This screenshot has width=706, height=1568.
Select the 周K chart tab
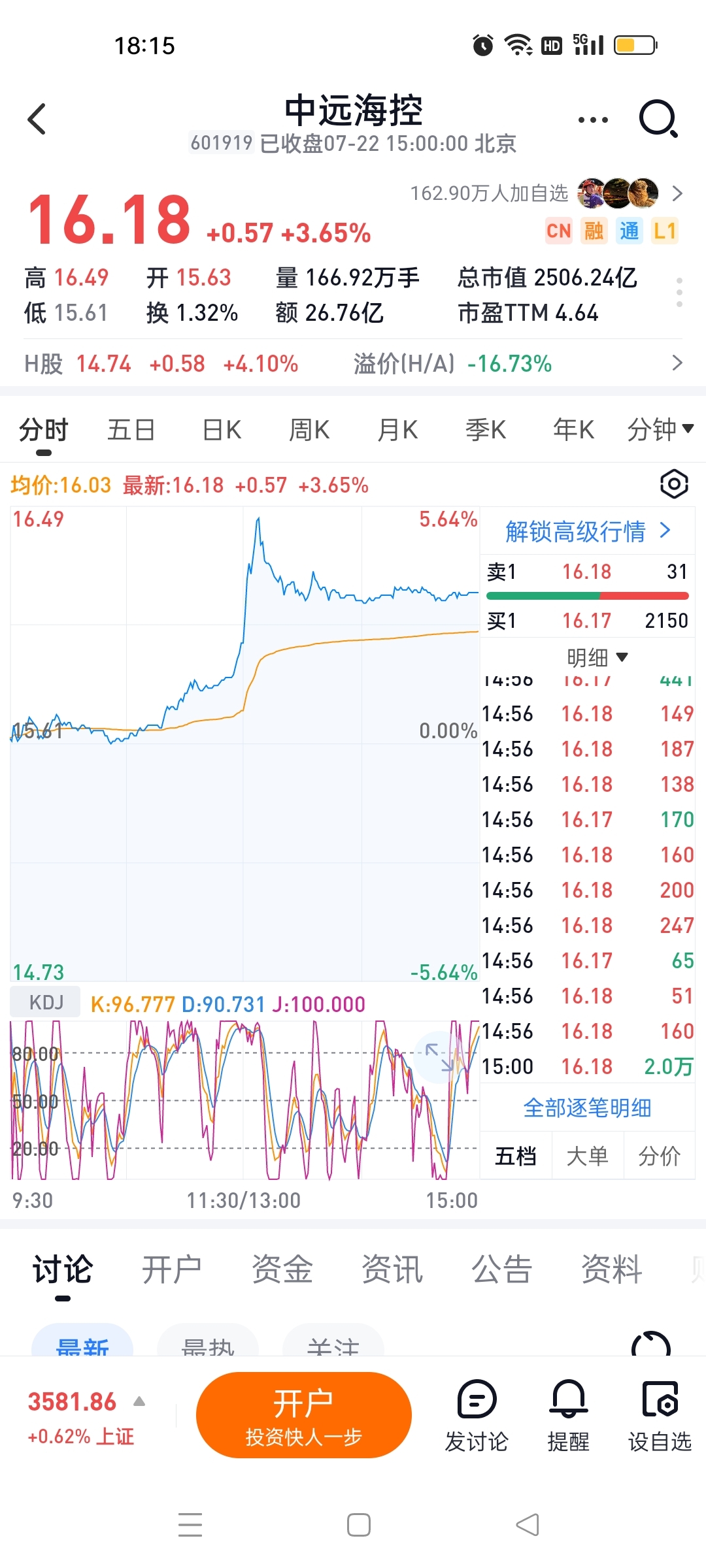pyautogui.click(x=309, y=430)
